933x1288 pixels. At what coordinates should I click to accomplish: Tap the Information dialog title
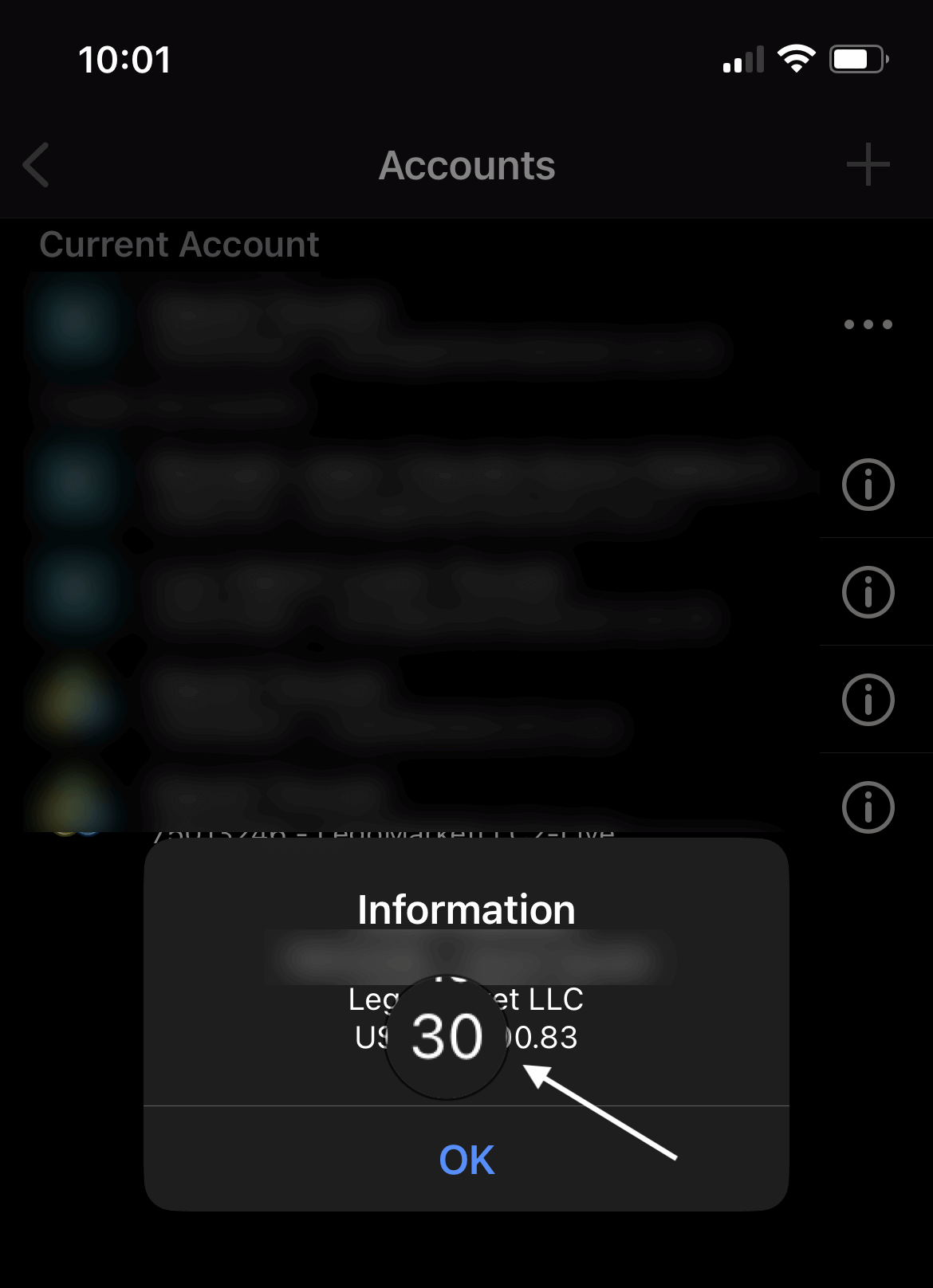point(466,907)
